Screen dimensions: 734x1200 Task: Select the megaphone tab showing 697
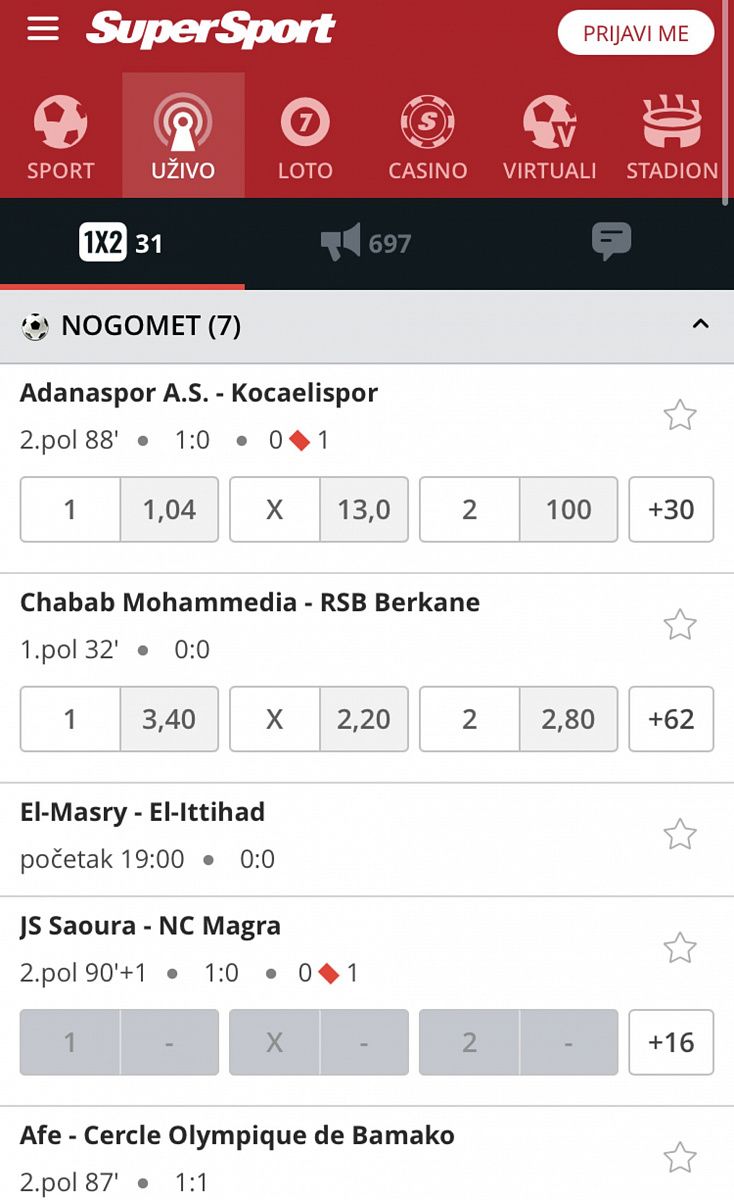pos(366,243)
